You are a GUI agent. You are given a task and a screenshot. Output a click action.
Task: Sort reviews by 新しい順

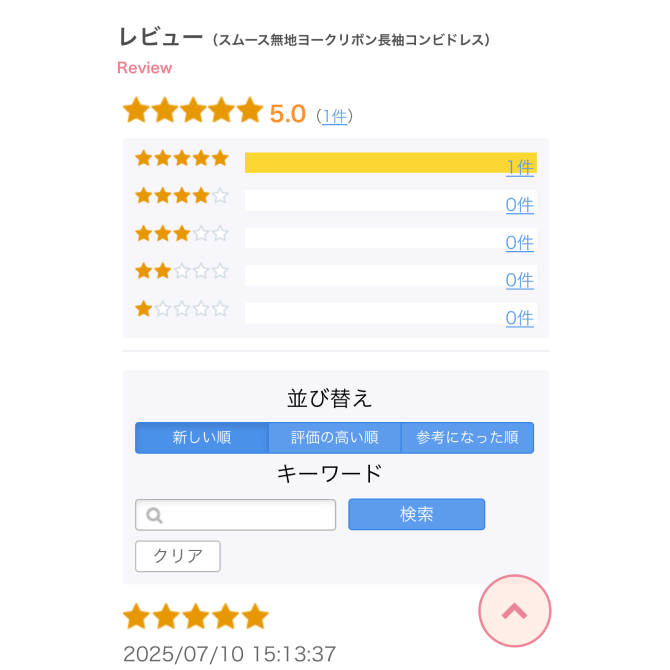pyautogui.click(x=202, y=438)
